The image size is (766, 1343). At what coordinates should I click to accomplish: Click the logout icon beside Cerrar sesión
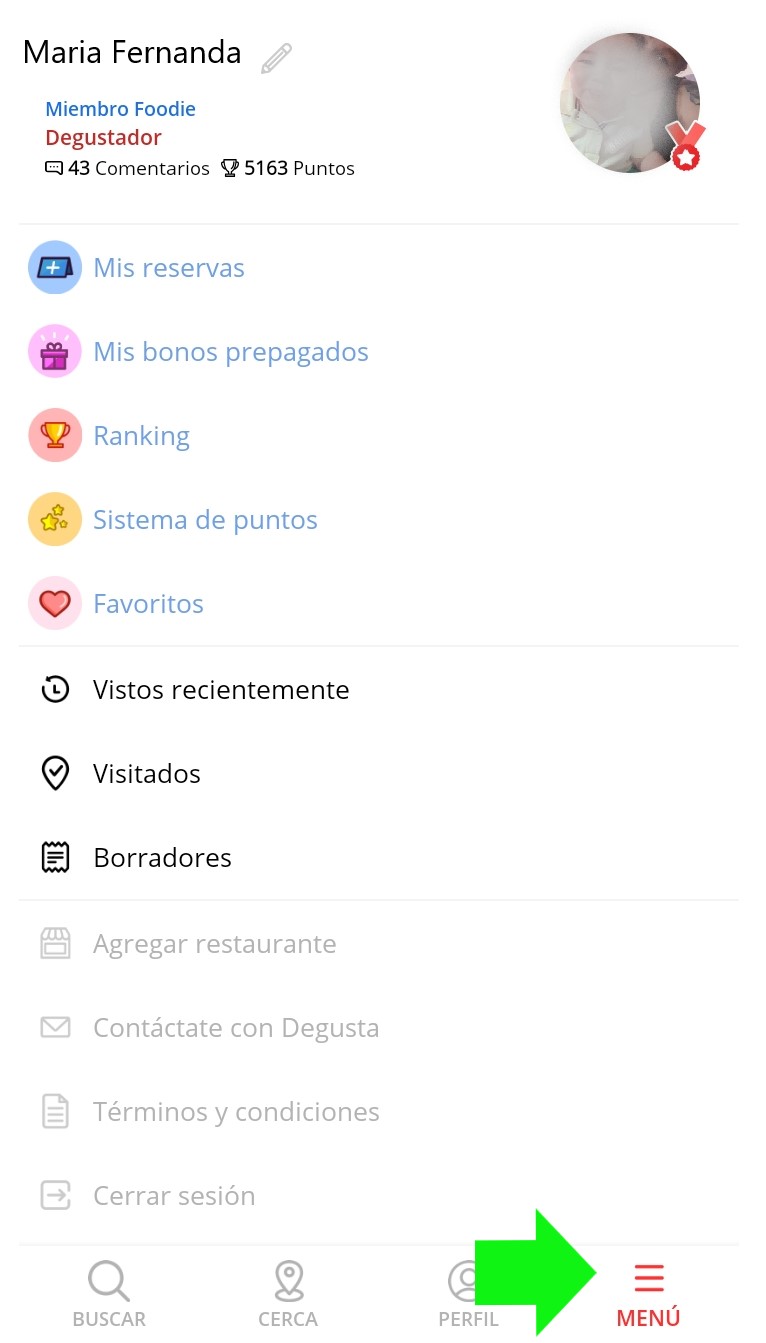(56, 1195)
